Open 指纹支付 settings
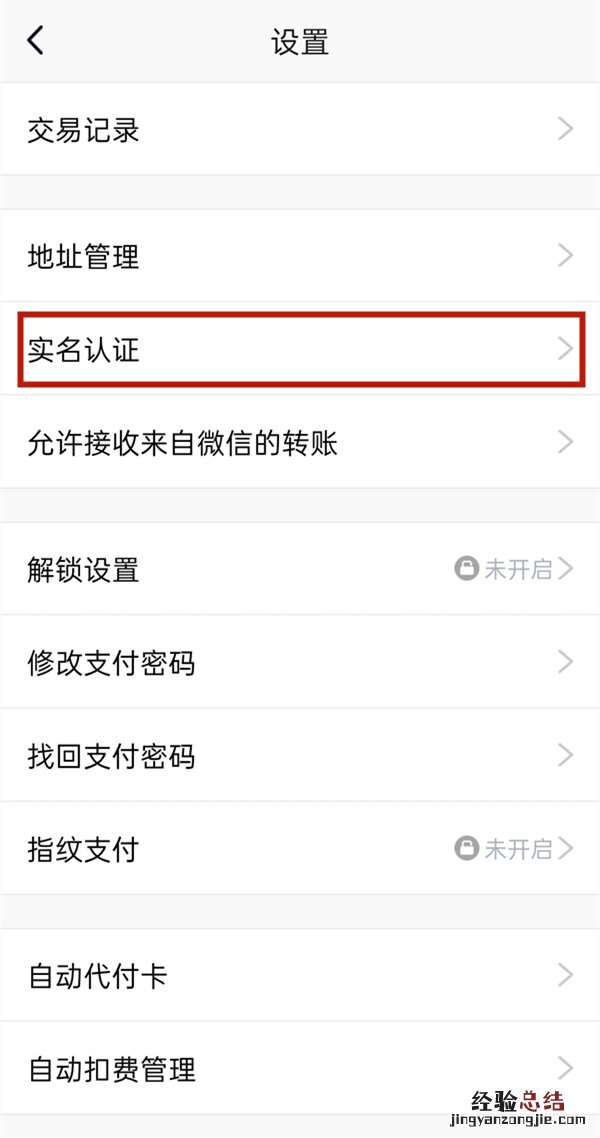Image resolution: width=600 pixels, height=1138 pixels. pos(300,849)
